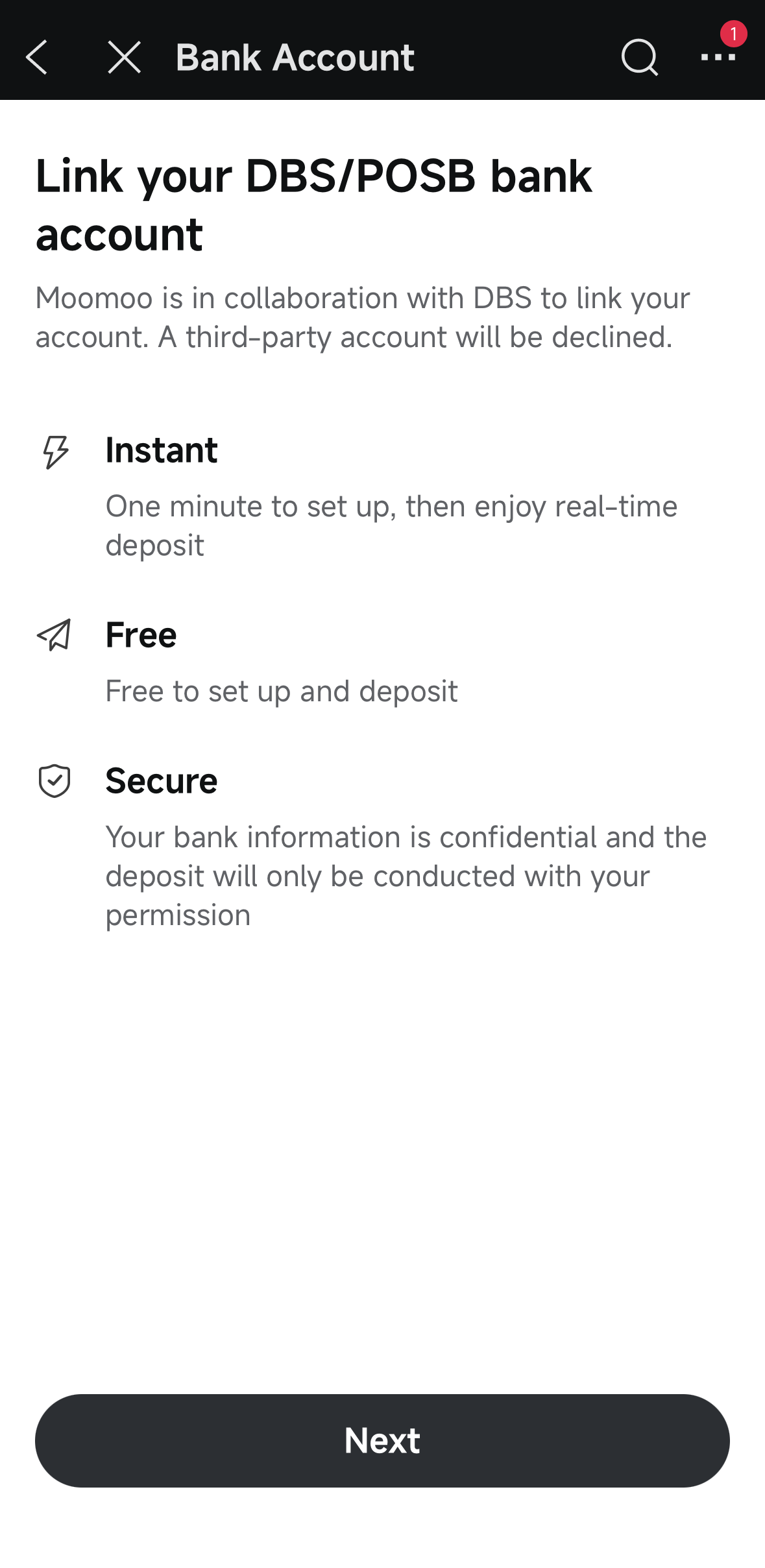This screenshot has height=1568, width=765.
Task: Select the Instant heading
Action: point(161,450)
